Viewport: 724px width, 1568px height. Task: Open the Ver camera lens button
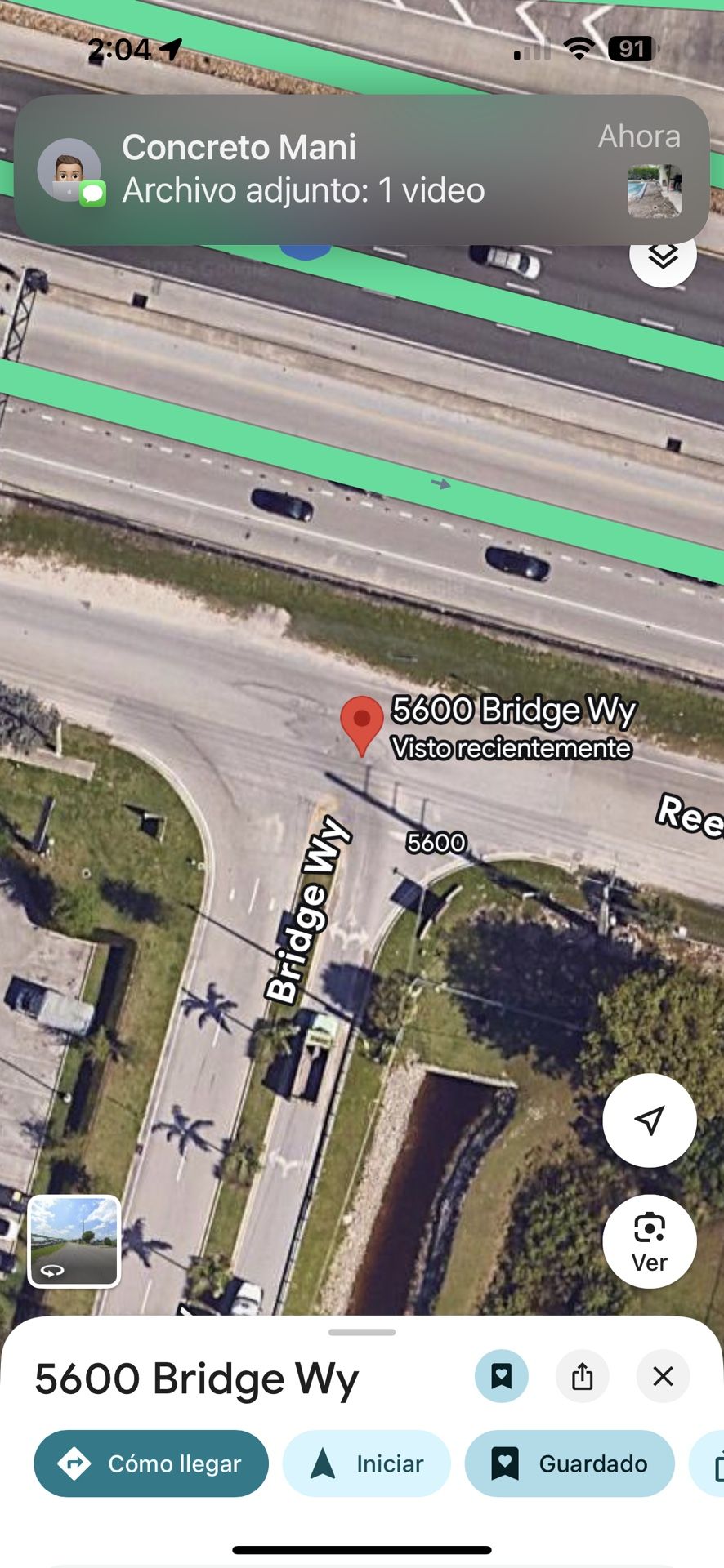click(x=650, y=1241)
